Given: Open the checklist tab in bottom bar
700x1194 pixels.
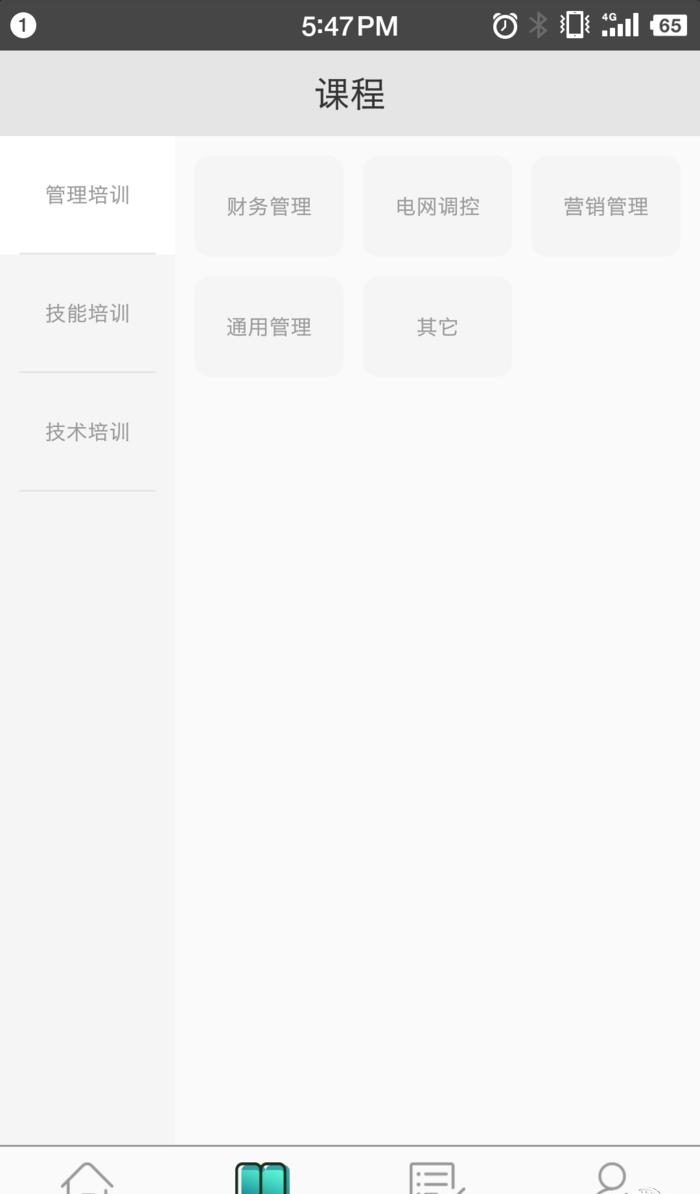Looking at the screenshot, I should click(437, 1177).
